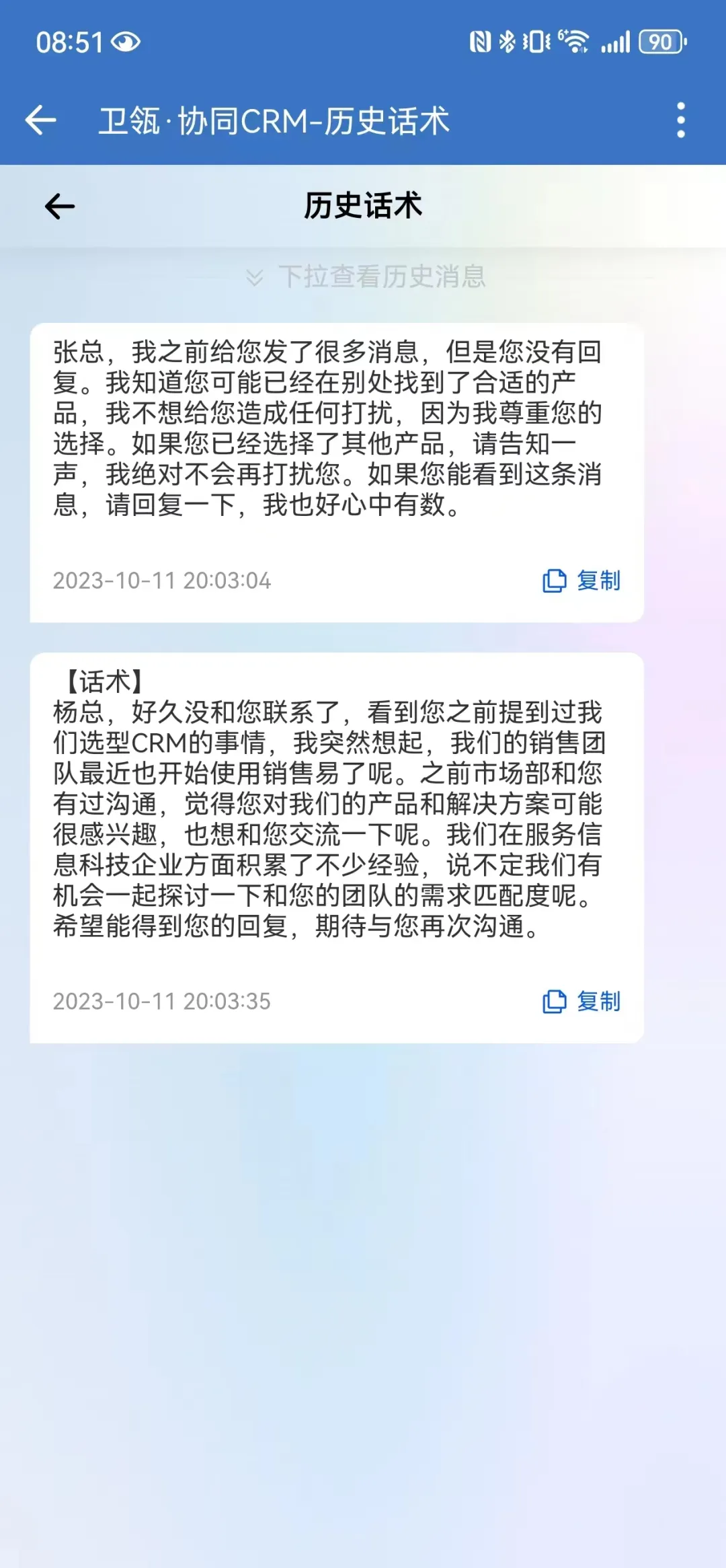The height and width of the screenshot is (1568, 726).
Task: Tap the down chevron on 下拉查看历史消息
Action: pyautogui.click(x=254, y=275)
